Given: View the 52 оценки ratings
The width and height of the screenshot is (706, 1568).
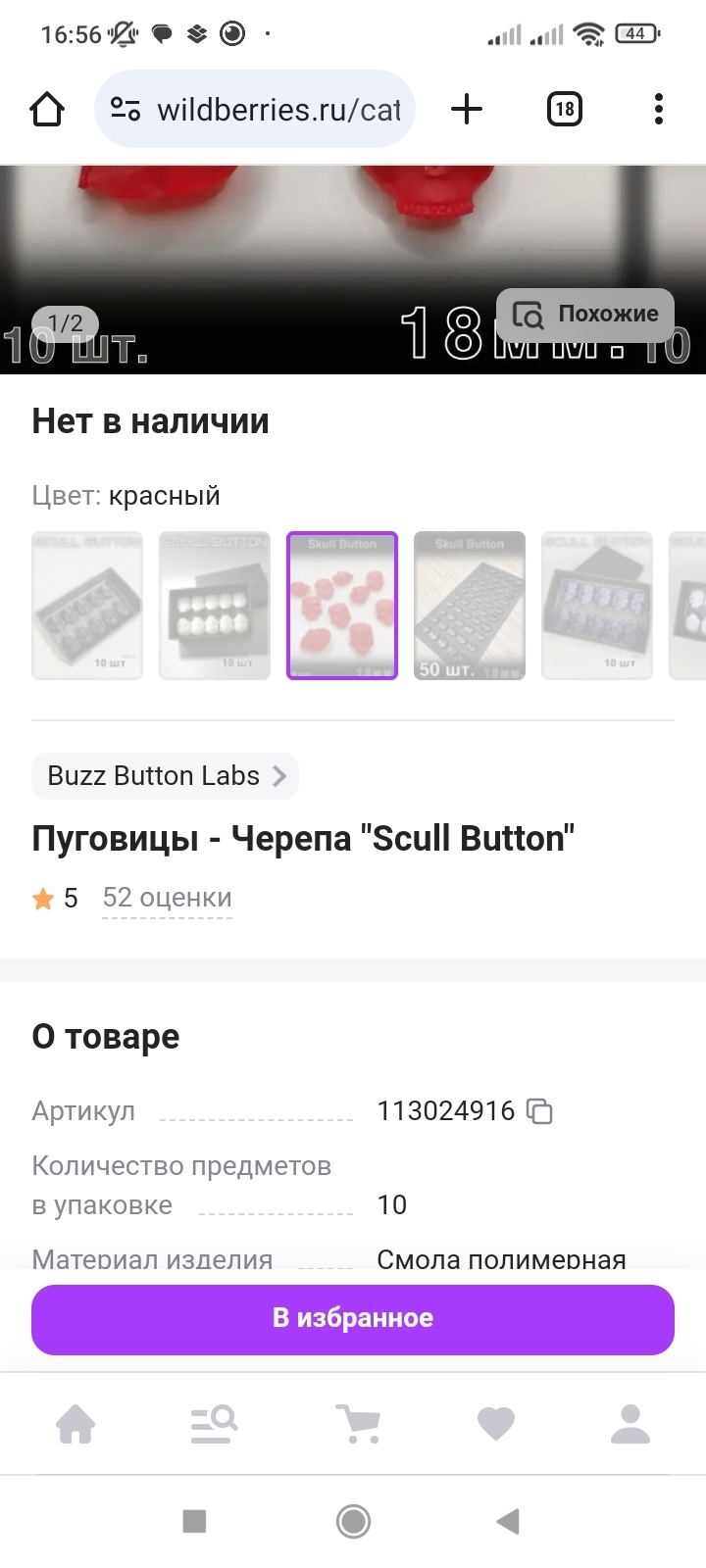Looking at the screenshot, I should coord(167,898).
